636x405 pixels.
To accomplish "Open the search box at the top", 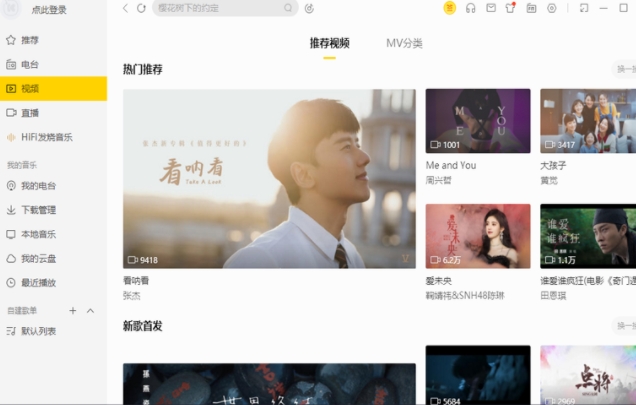I will [220, 8].
